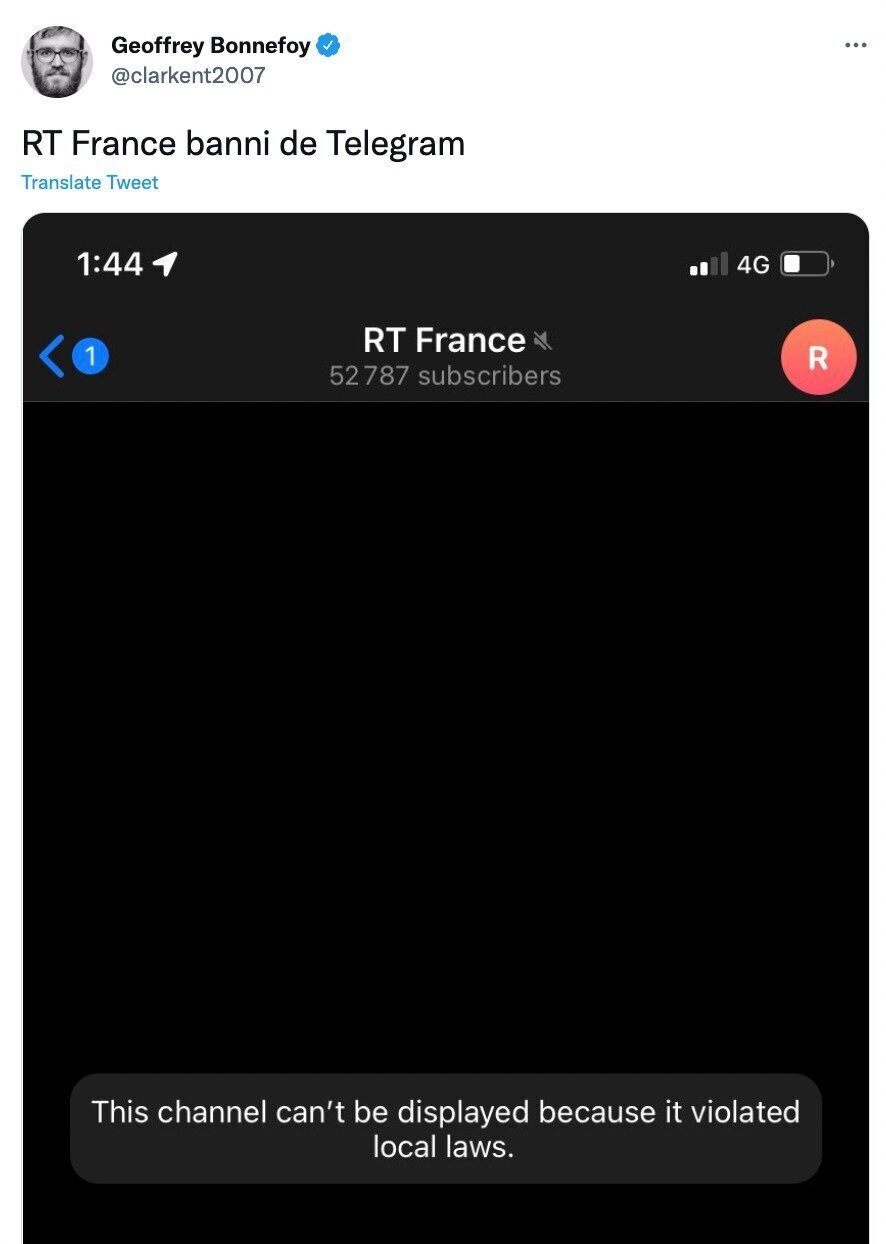The height and width of the screenshot is (1244, 886).
Task: Tap Translate Tweet link
Action: point(90,182)
